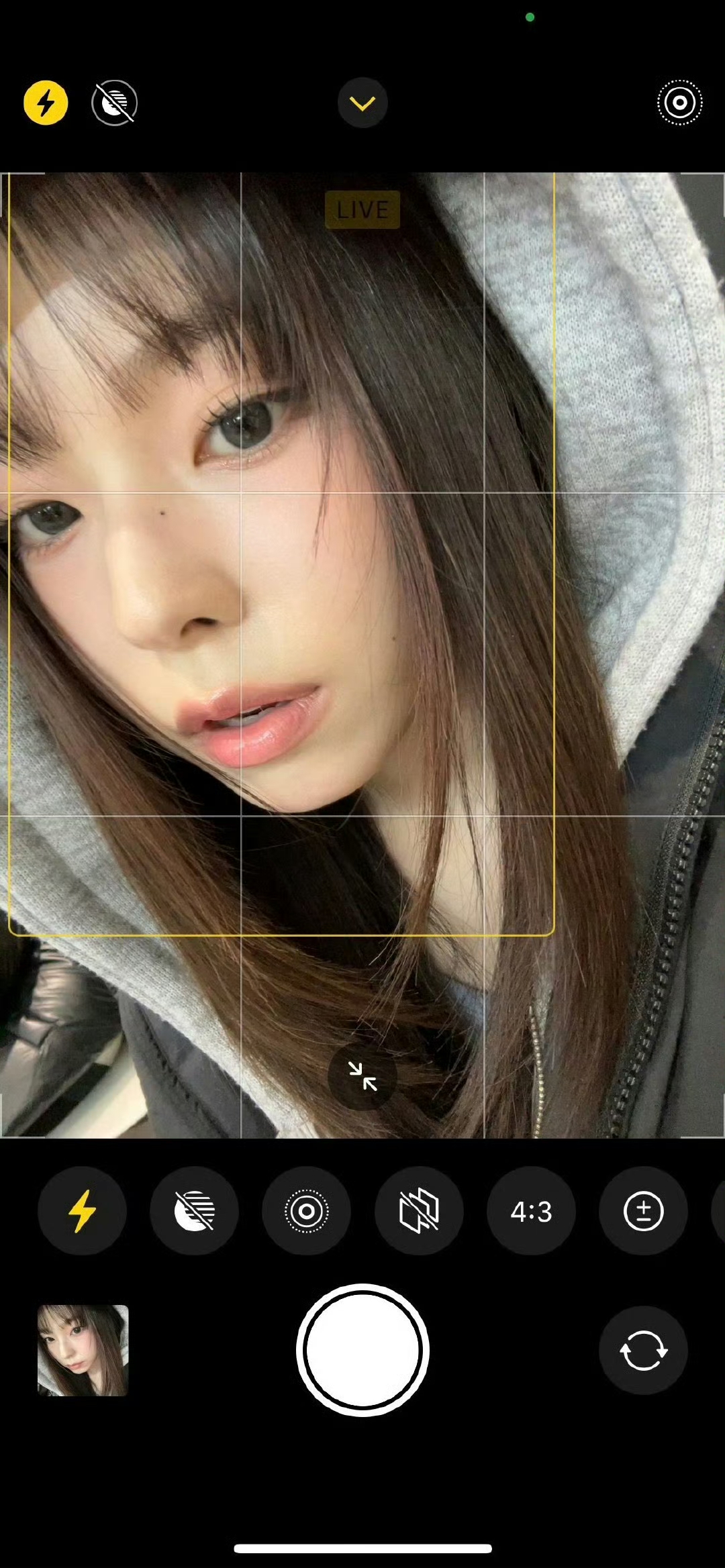Collapse the camera controls with the chevron

362,103
